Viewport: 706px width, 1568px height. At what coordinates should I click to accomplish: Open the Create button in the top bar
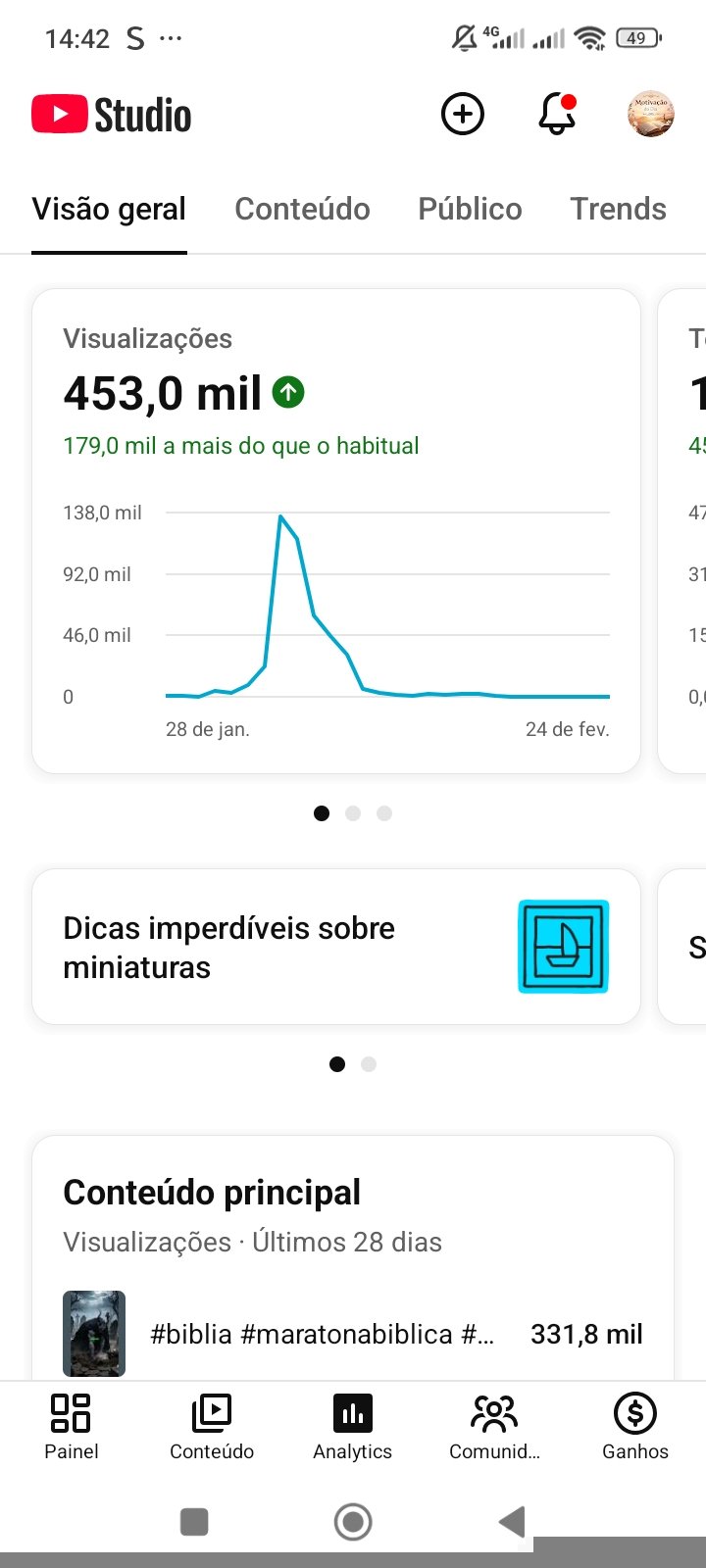(x=462, y=114)
